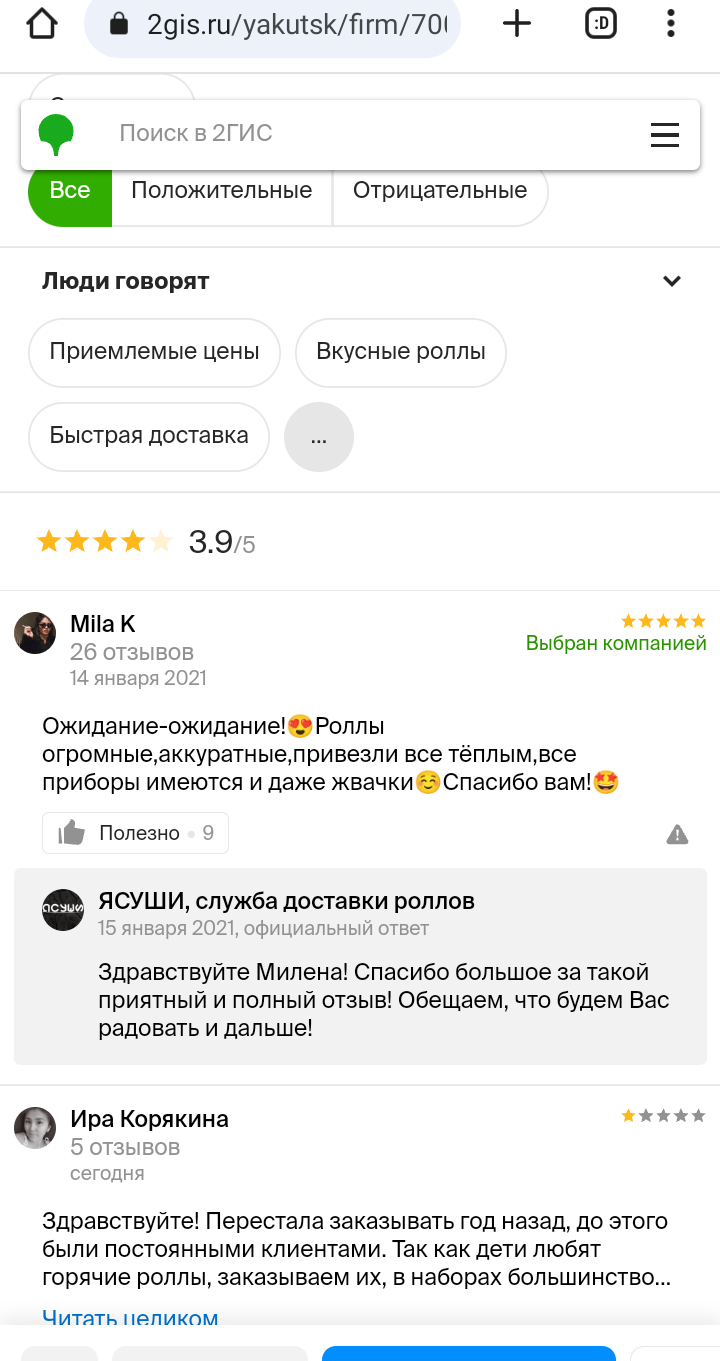The image size is (720, 1361).
Task: Filter by Быстрая доставка chip
Action: click(149, 436)
